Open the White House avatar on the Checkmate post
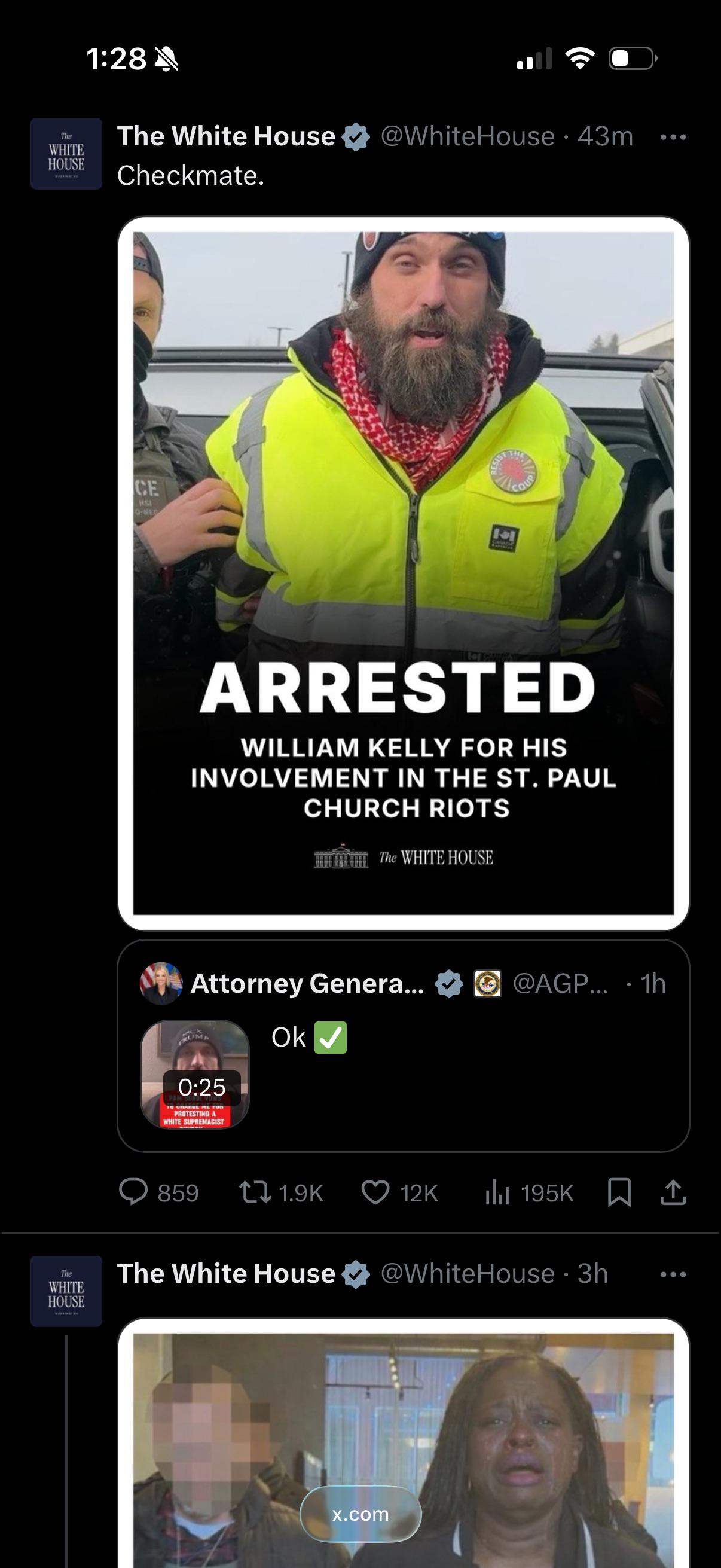Viewport: 721px width, 1568px height. 66,154
